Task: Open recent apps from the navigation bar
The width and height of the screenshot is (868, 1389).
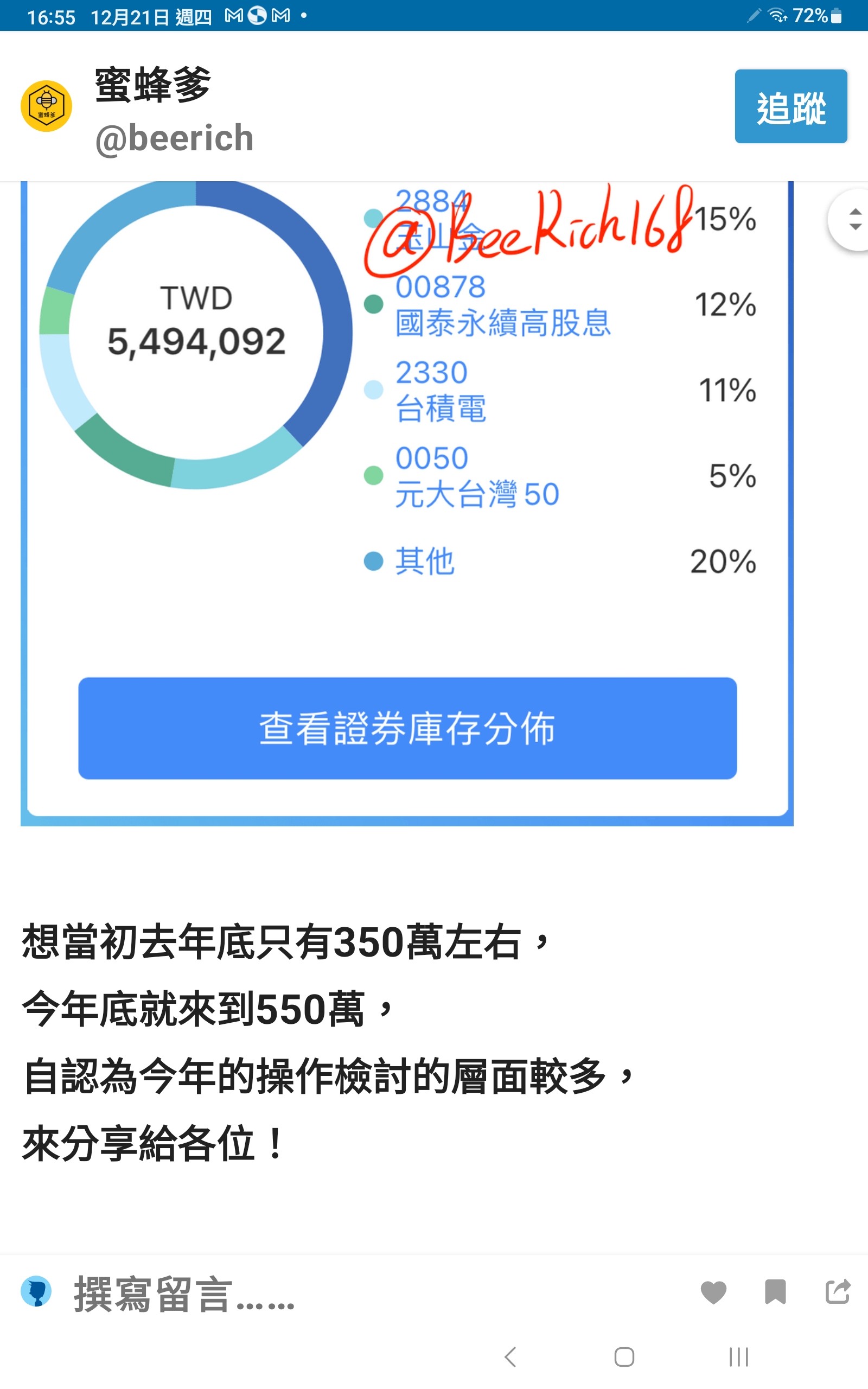Action: click(x=739, y=1357)
